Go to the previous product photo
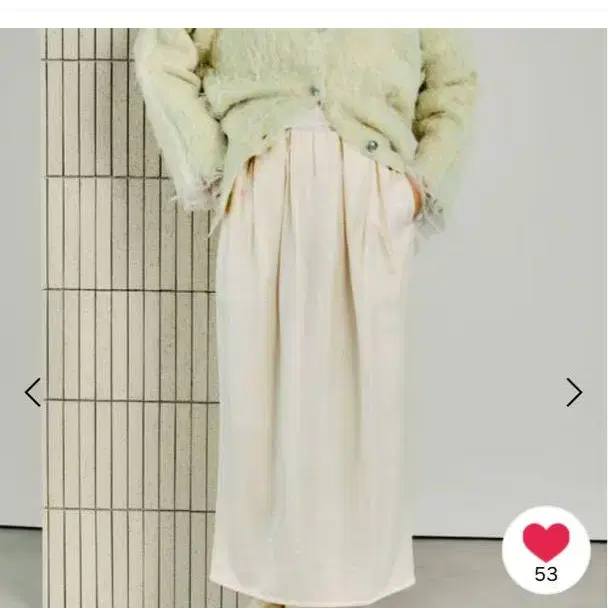The width and height of the screenshot is (608, 608). [x=33, y=392]
